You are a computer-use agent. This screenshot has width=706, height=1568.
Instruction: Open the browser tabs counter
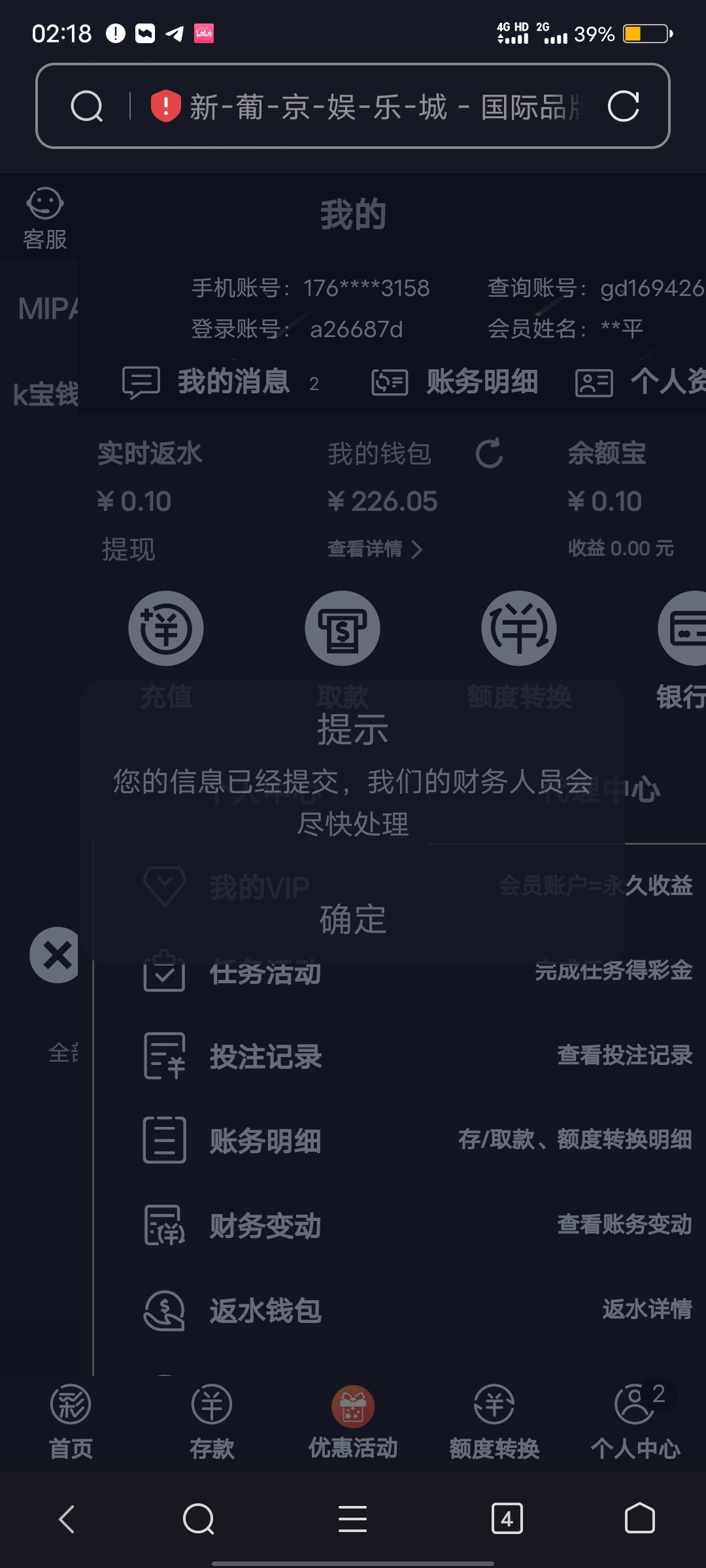[x=507, y=1518]
